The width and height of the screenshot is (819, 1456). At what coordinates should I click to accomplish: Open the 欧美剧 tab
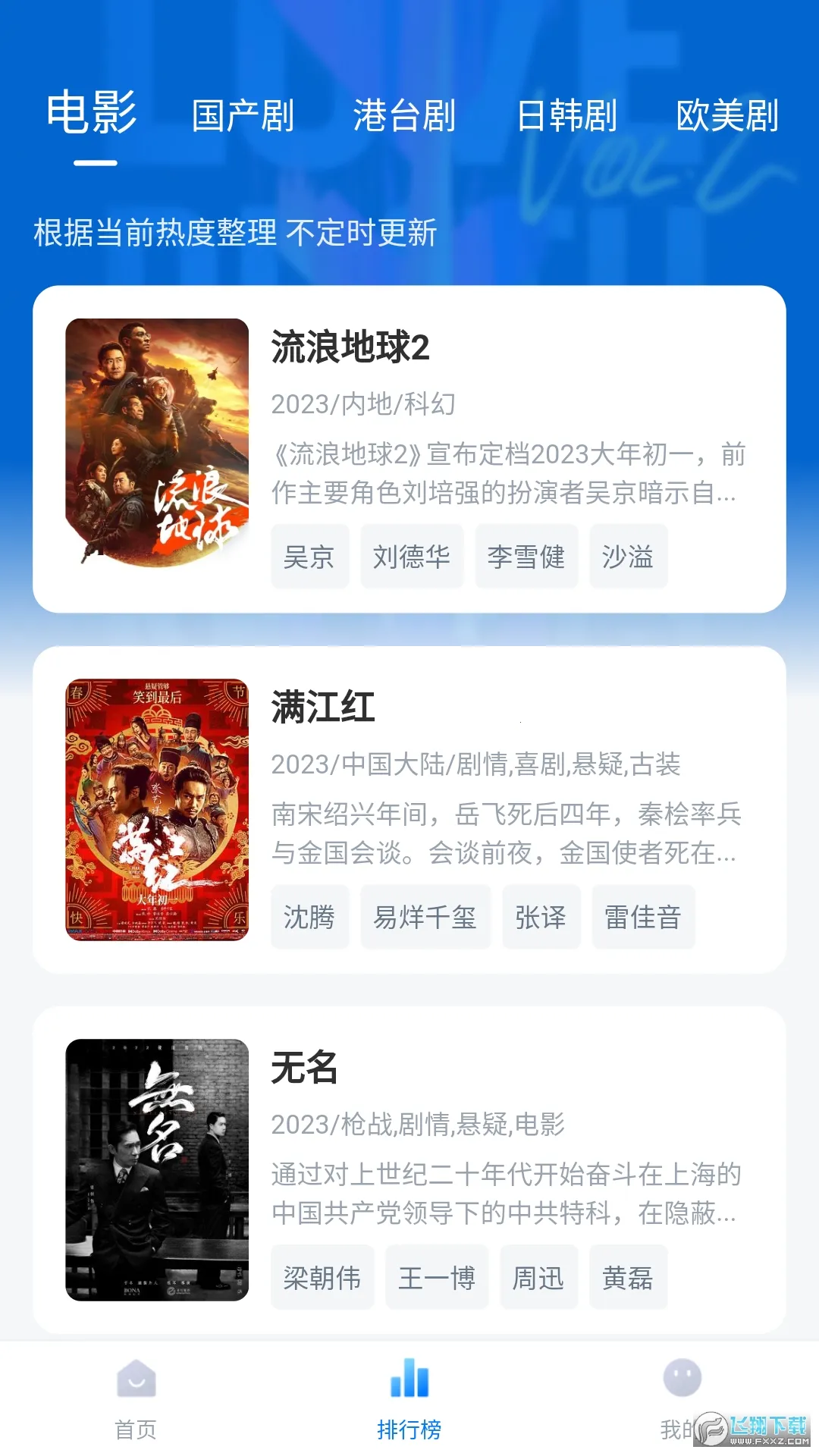click(727, 116)
